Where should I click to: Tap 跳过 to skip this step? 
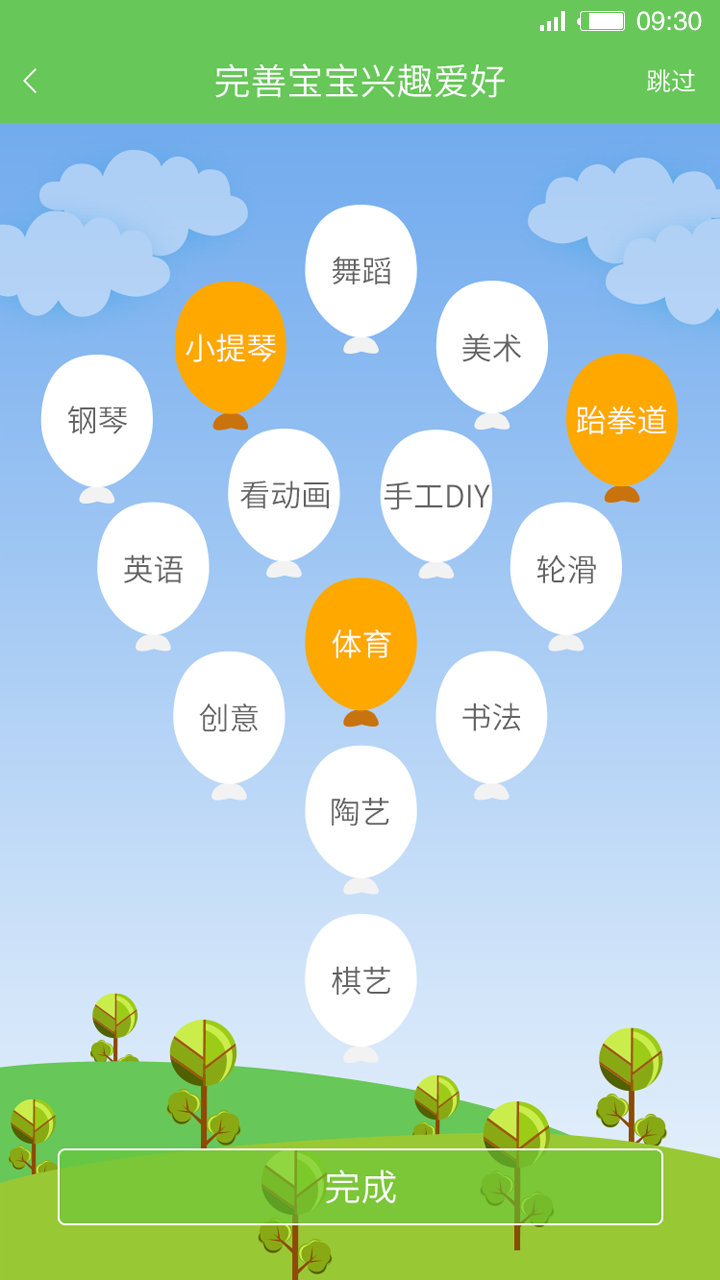pos(672,82)
